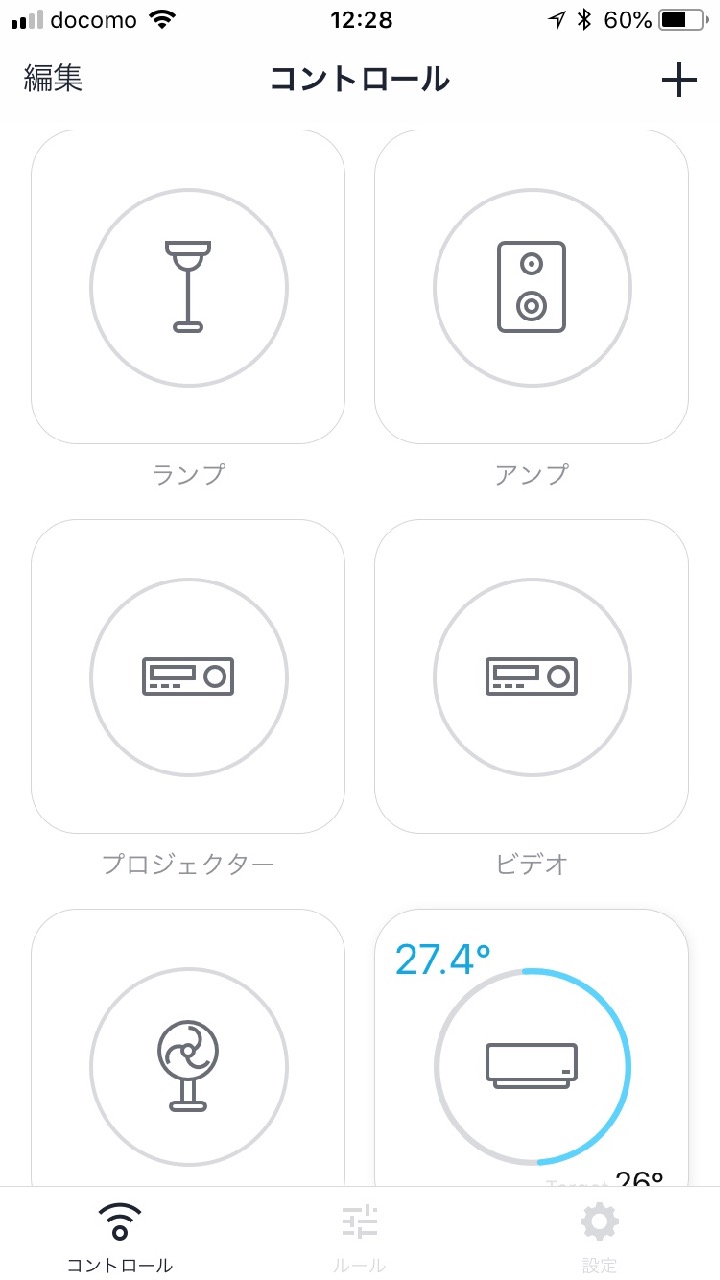Viewport: 720px width, 1280px height.
Task: Select the fan device tile
Action: click(188, 1065)
